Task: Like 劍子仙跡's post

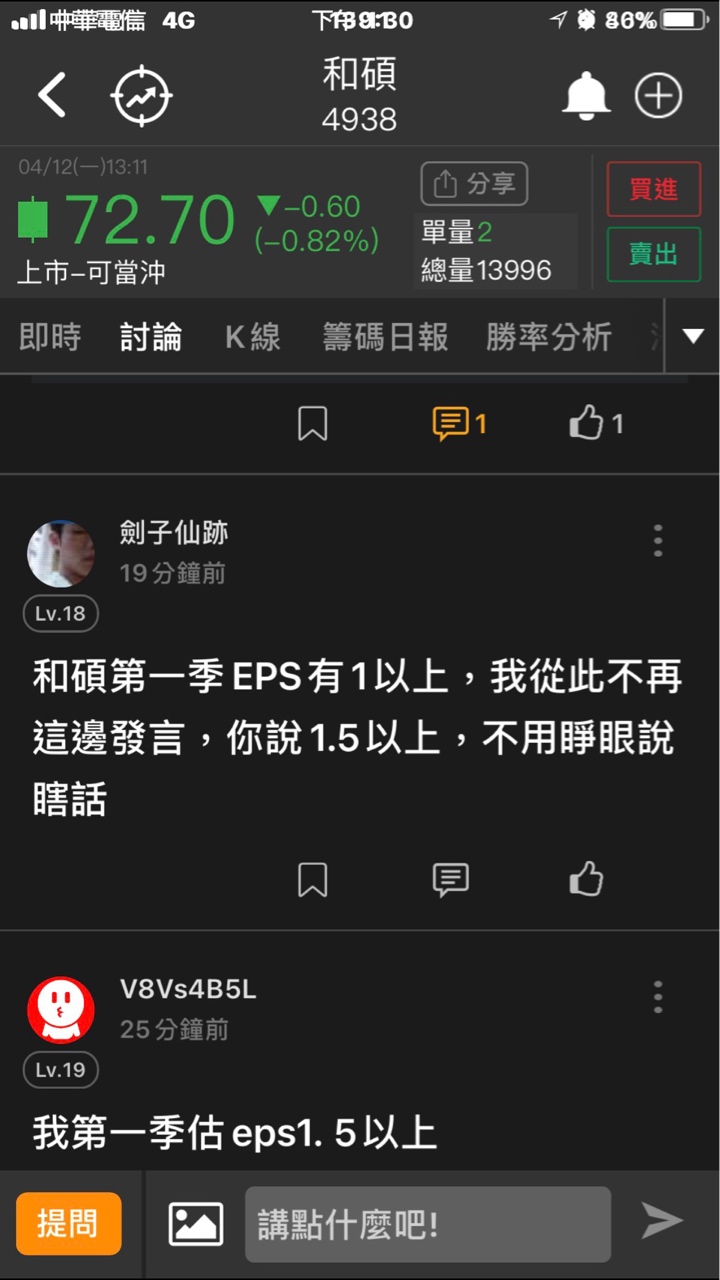Action: pos(586,880)
